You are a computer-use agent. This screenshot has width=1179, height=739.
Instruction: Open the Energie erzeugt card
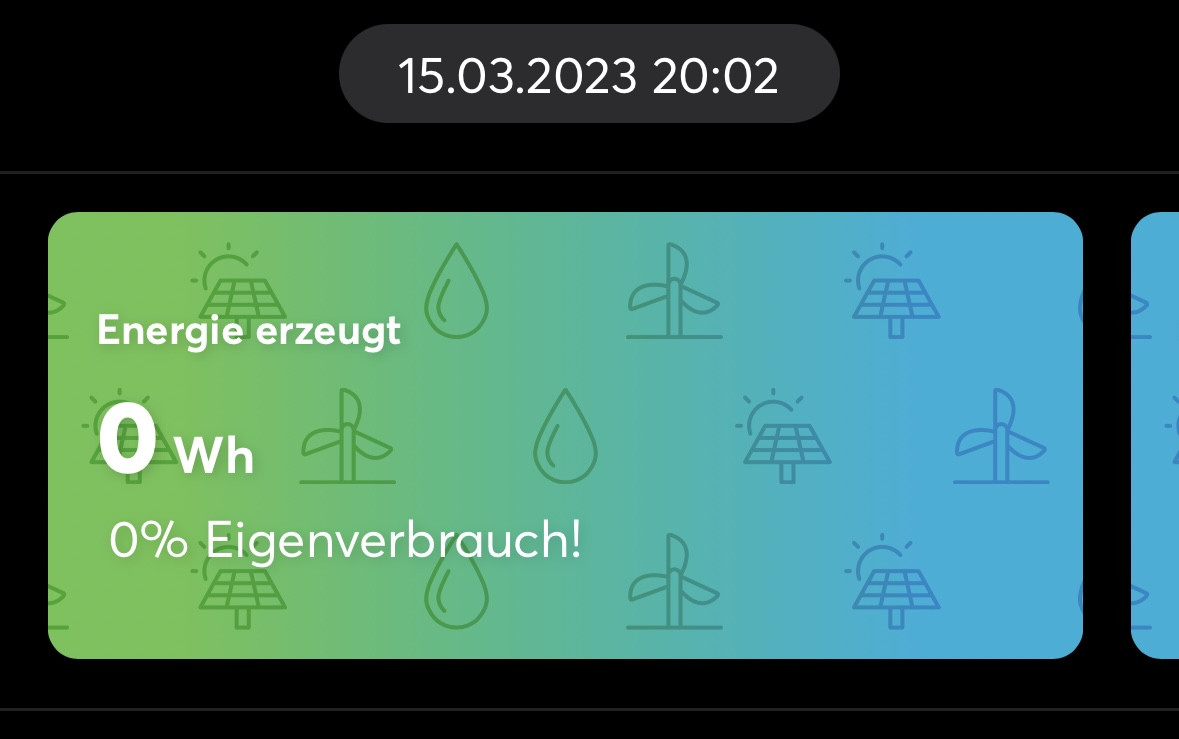[x=565, y=435]
